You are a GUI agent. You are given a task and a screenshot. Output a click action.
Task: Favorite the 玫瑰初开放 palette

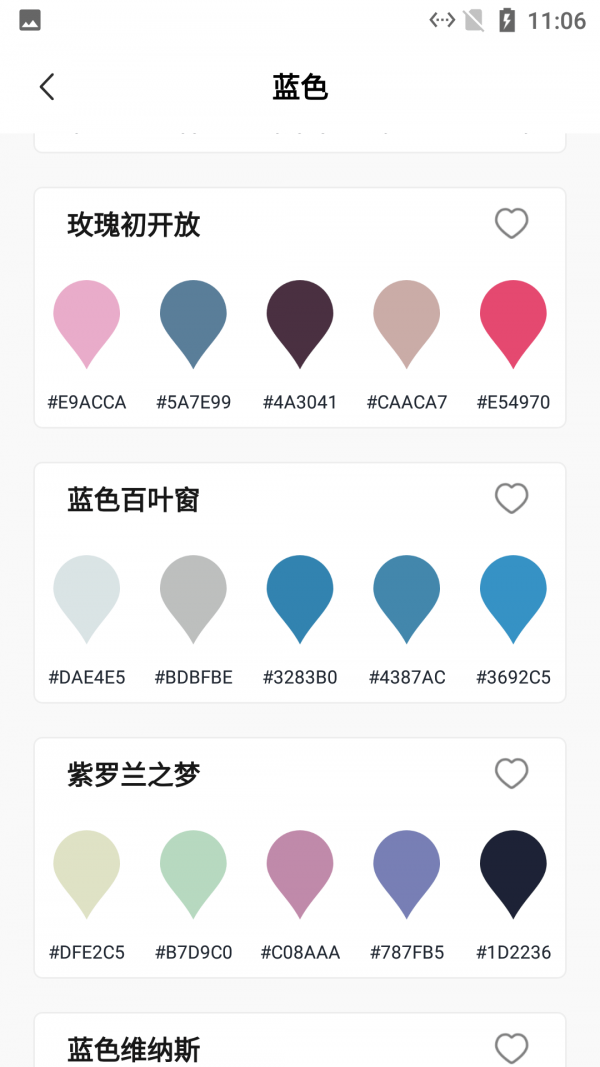(511, 223)
